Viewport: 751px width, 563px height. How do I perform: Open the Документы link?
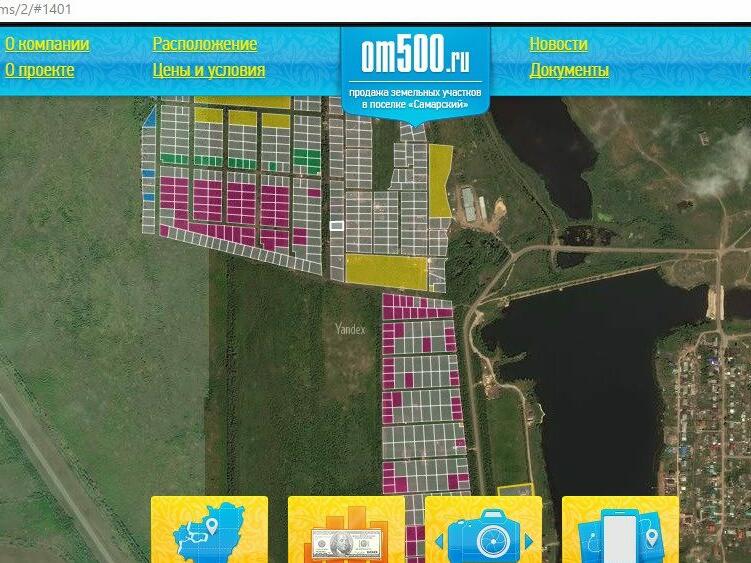(569, 70)
